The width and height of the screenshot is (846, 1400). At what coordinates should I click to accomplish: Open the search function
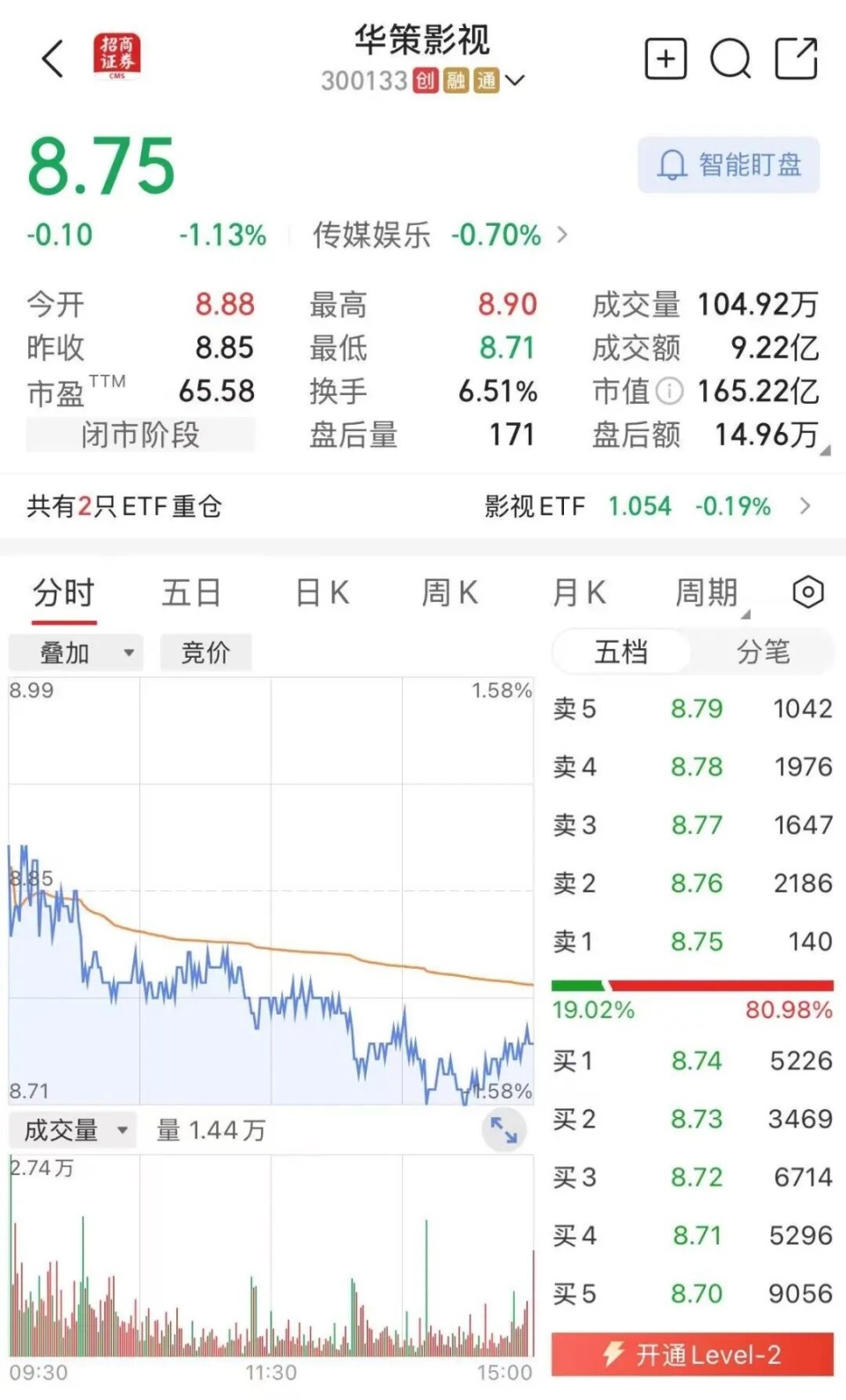point(730,58)
